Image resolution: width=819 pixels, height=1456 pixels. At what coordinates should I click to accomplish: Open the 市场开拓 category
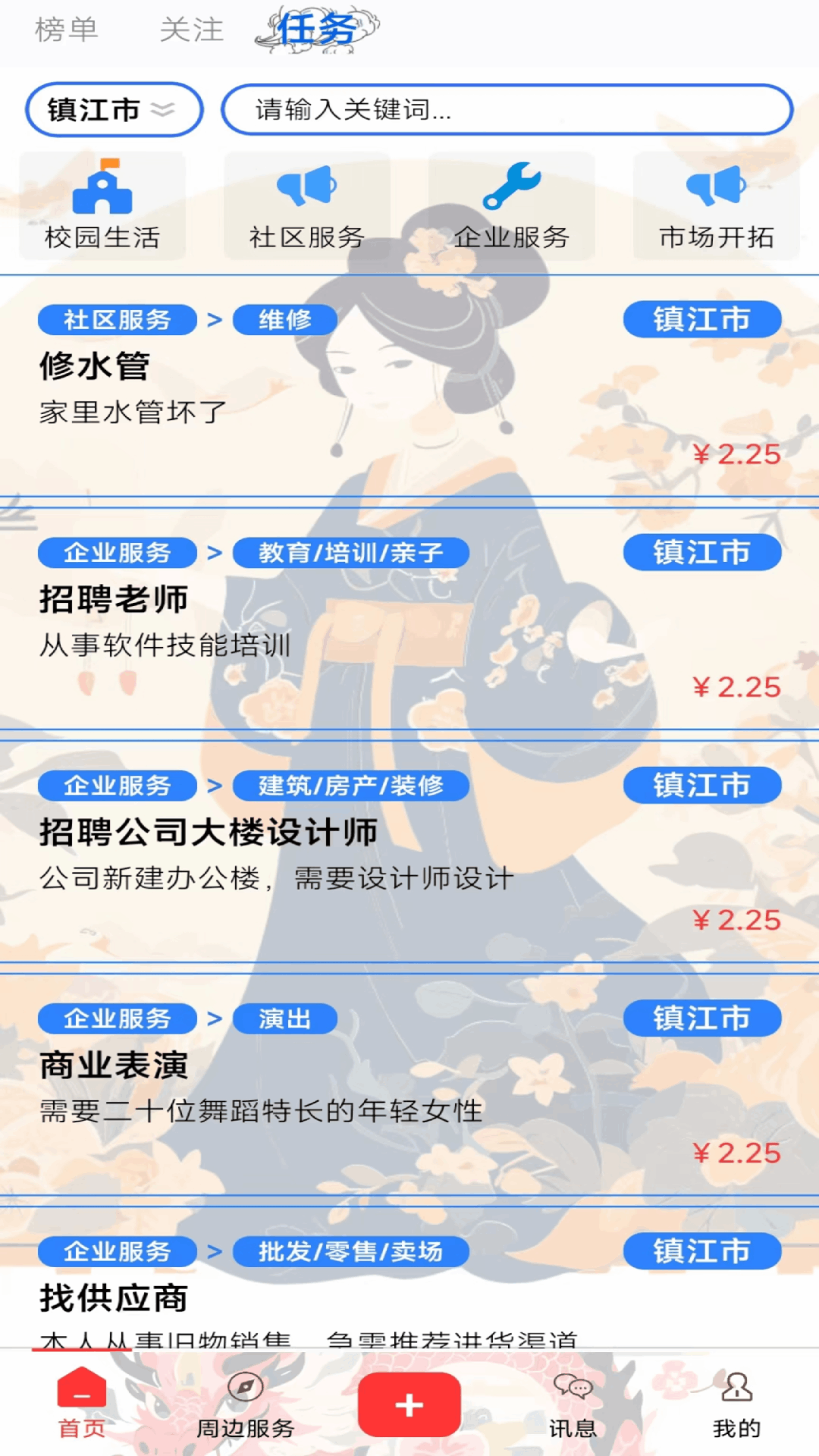[x=717, y=206]
